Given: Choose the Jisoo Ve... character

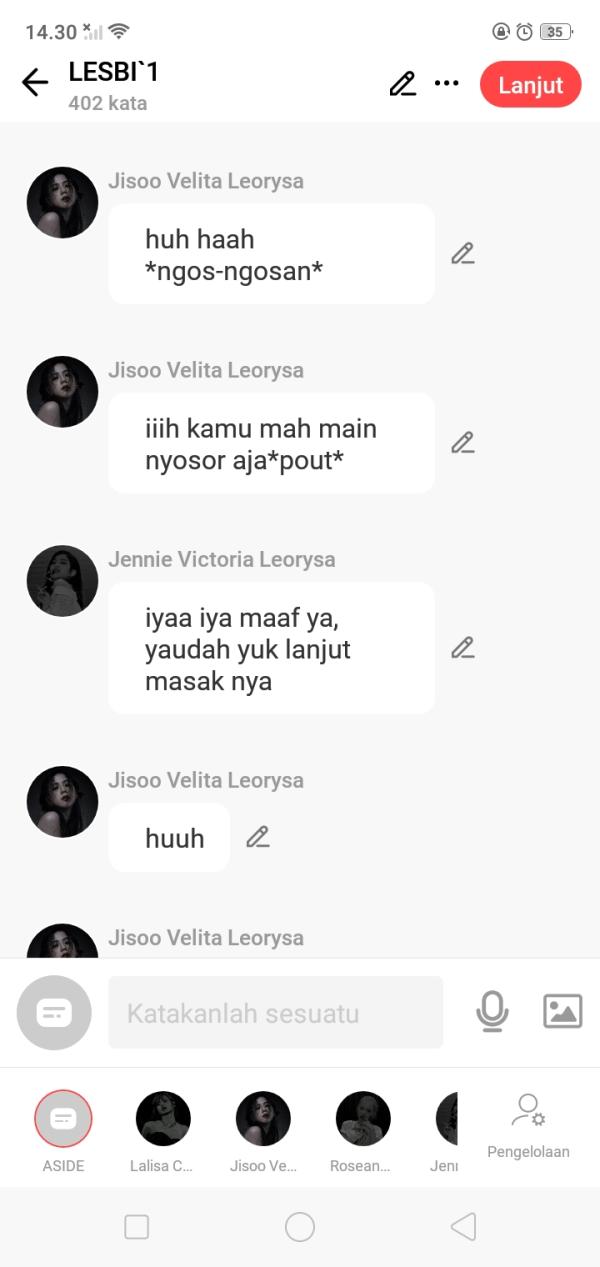Looking at the screenshot, I should coord(263,1119).
